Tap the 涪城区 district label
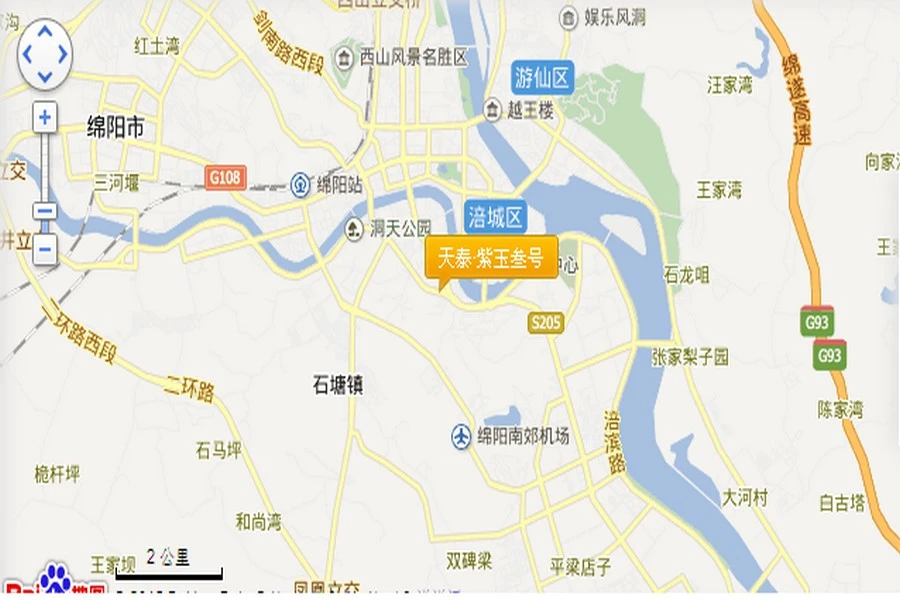 495,216
